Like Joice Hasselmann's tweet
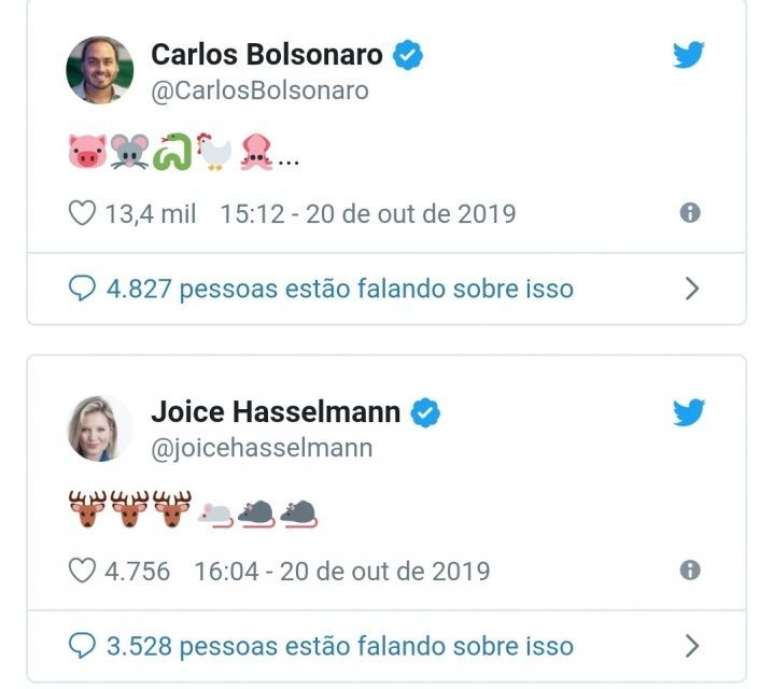Viewport: 774px width, 689px height. click(x=82, y=571)
